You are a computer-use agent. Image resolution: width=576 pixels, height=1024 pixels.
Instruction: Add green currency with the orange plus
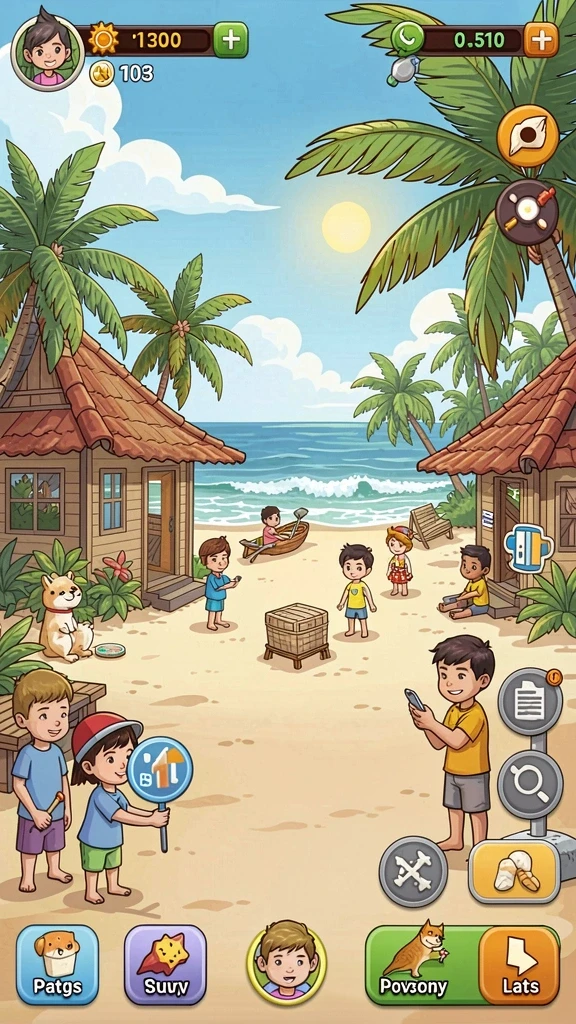pos(541,40)
